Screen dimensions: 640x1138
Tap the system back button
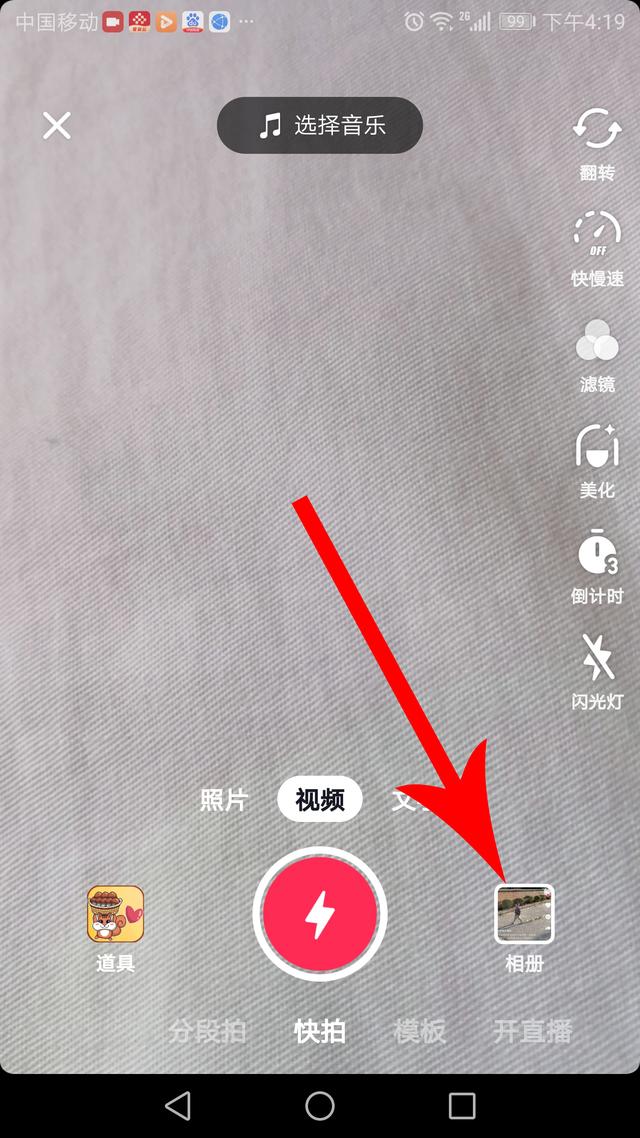tap(178, 1105)
